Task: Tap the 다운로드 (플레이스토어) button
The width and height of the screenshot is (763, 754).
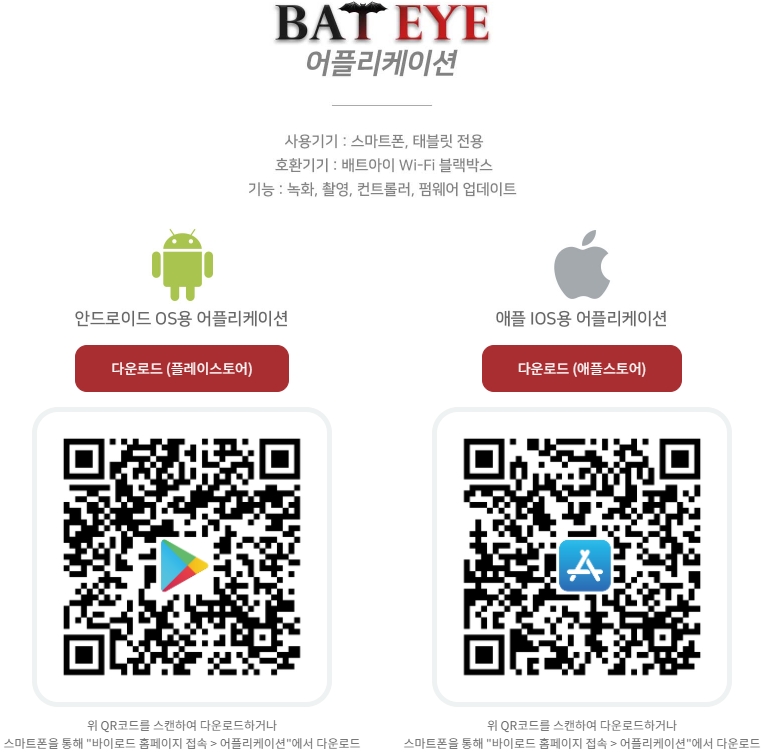Action: pos(181,368)
